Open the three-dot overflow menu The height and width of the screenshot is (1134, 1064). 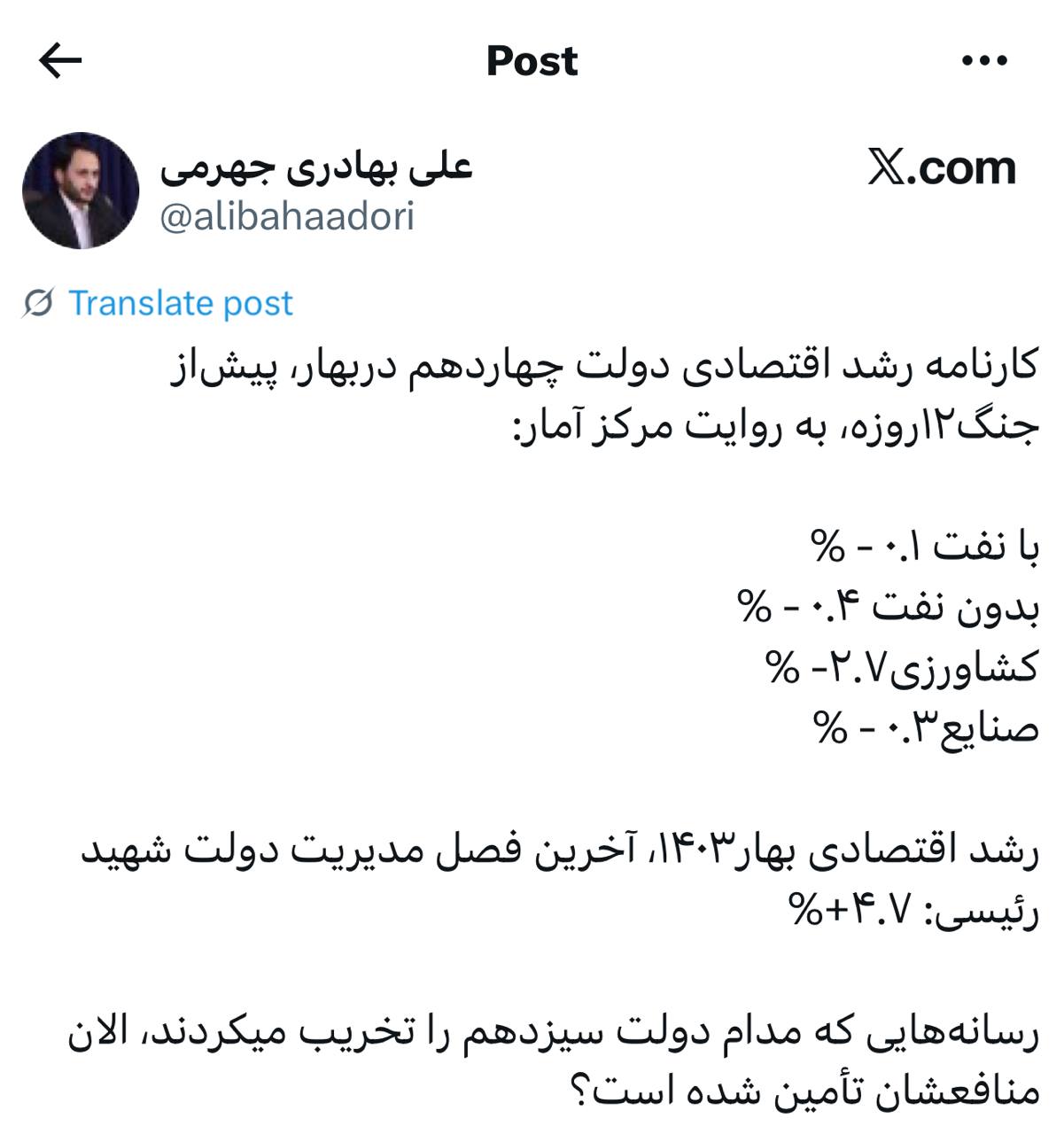pyautogui.click(x=984, y=61)
